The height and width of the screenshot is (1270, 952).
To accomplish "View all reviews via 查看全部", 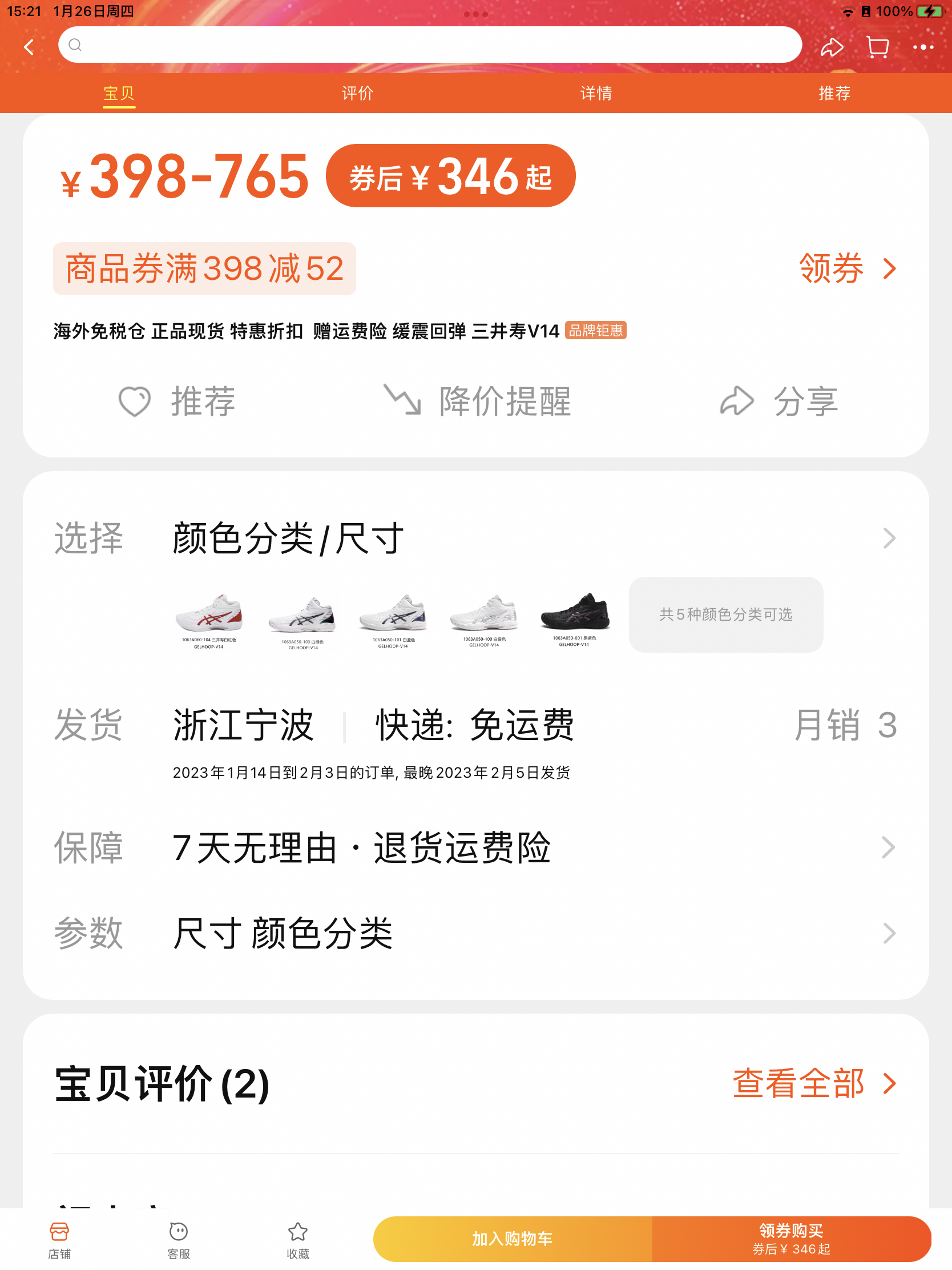I will [814, 1083].
